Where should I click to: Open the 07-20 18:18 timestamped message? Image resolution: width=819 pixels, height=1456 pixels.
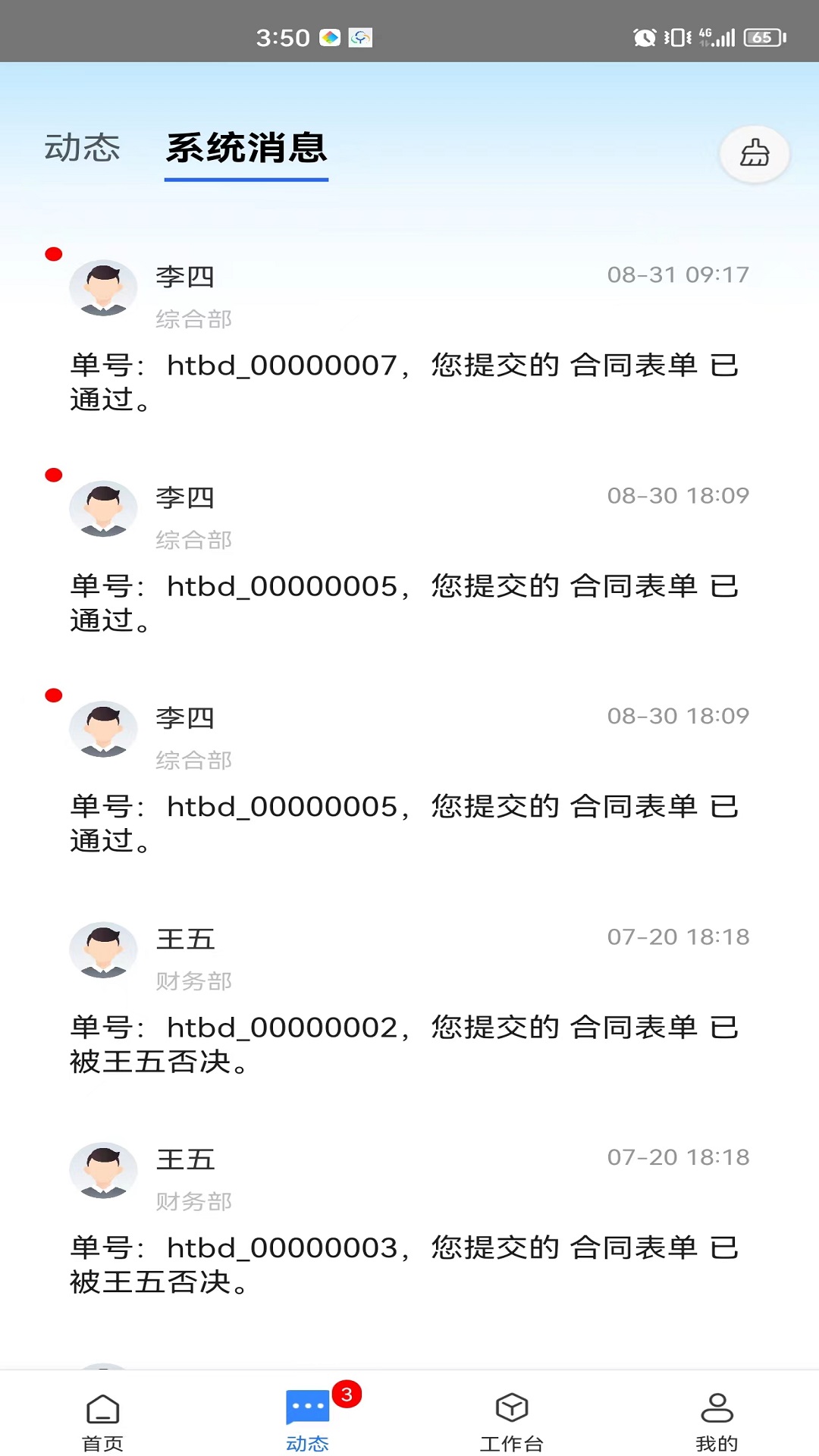click(x=679, y=937)
